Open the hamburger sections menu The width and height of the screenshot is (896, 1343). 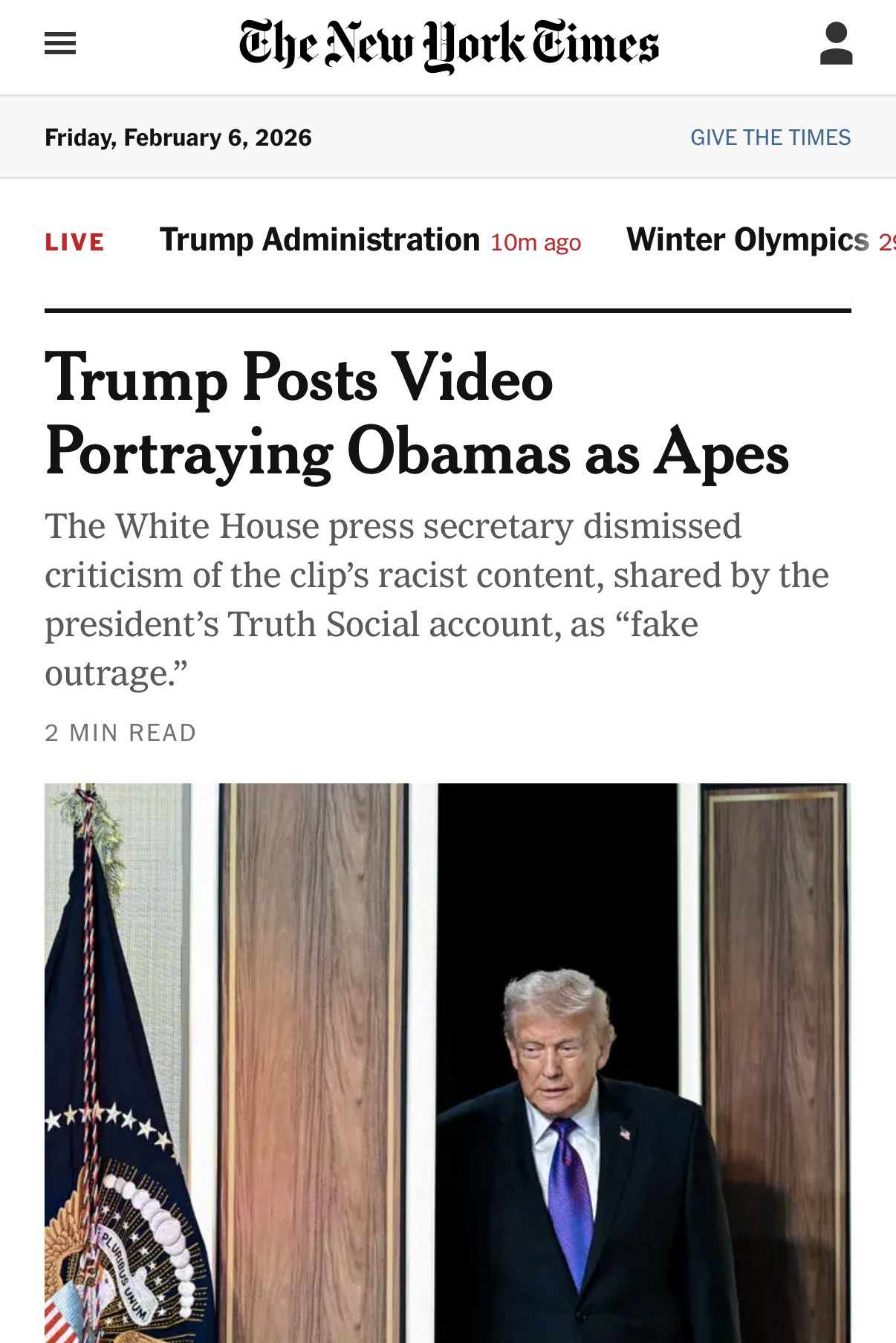(60, 45)
